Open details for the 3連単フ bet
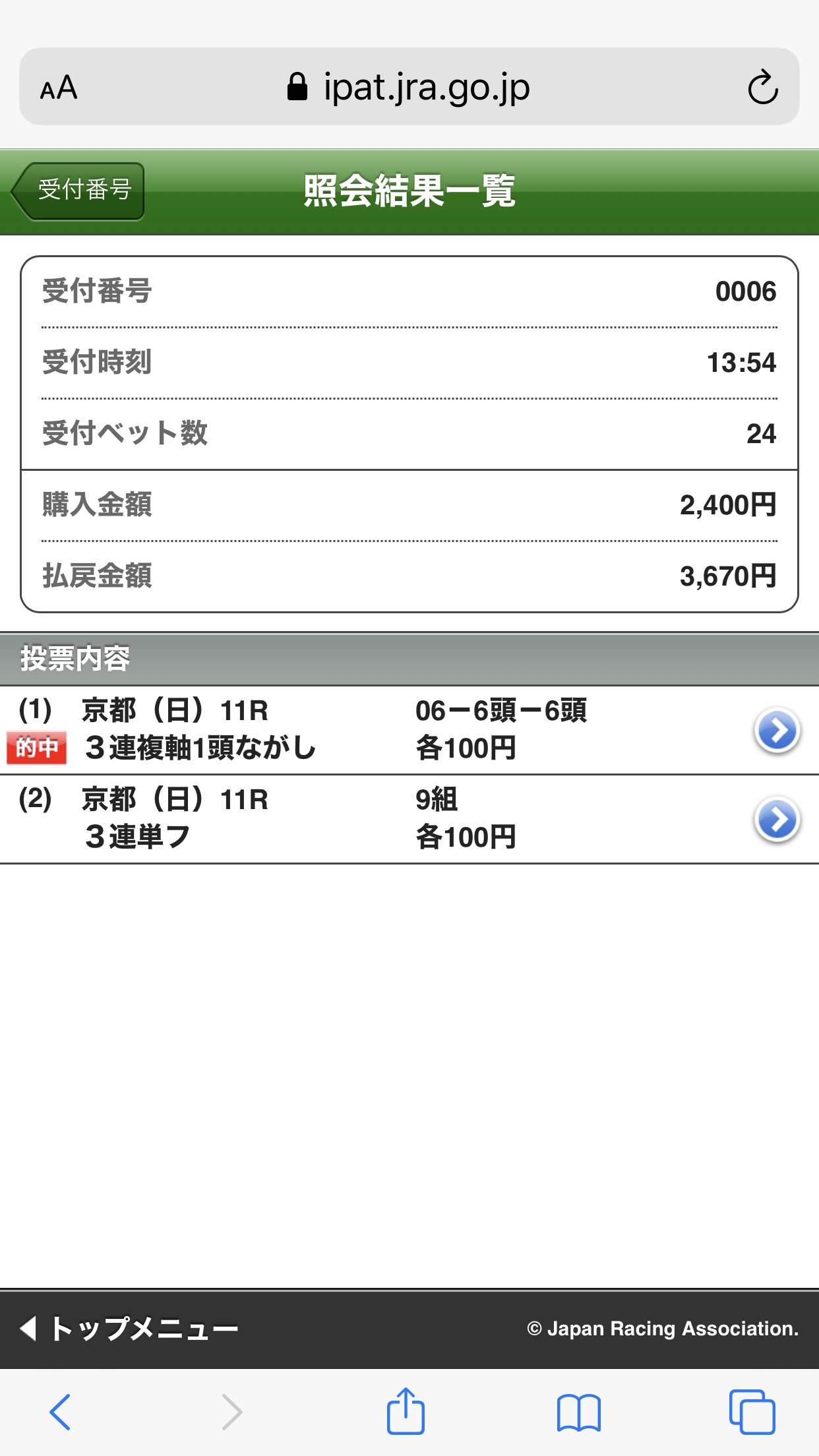819x1456 pixels. (x=777, y=820)
